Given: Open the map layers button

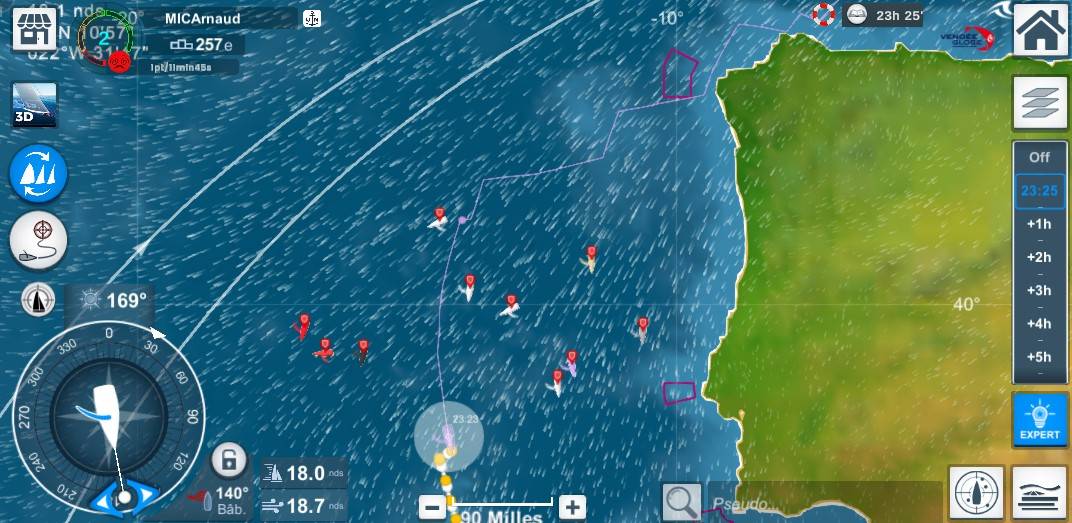Looking at the screenshot, I should point(1039,101).
